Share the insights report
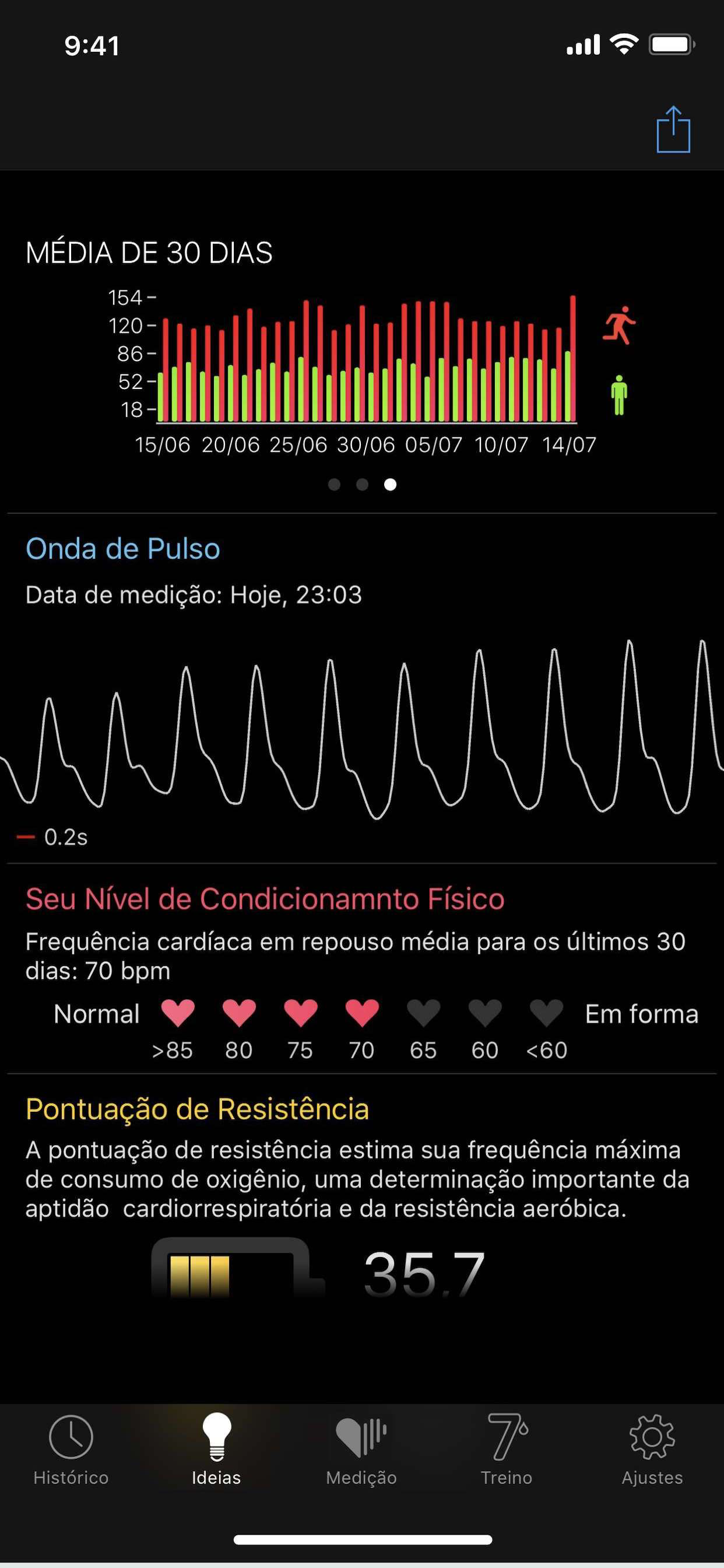Image resolution: width=724 pixels, height=1568 pixels. (673, 129)
